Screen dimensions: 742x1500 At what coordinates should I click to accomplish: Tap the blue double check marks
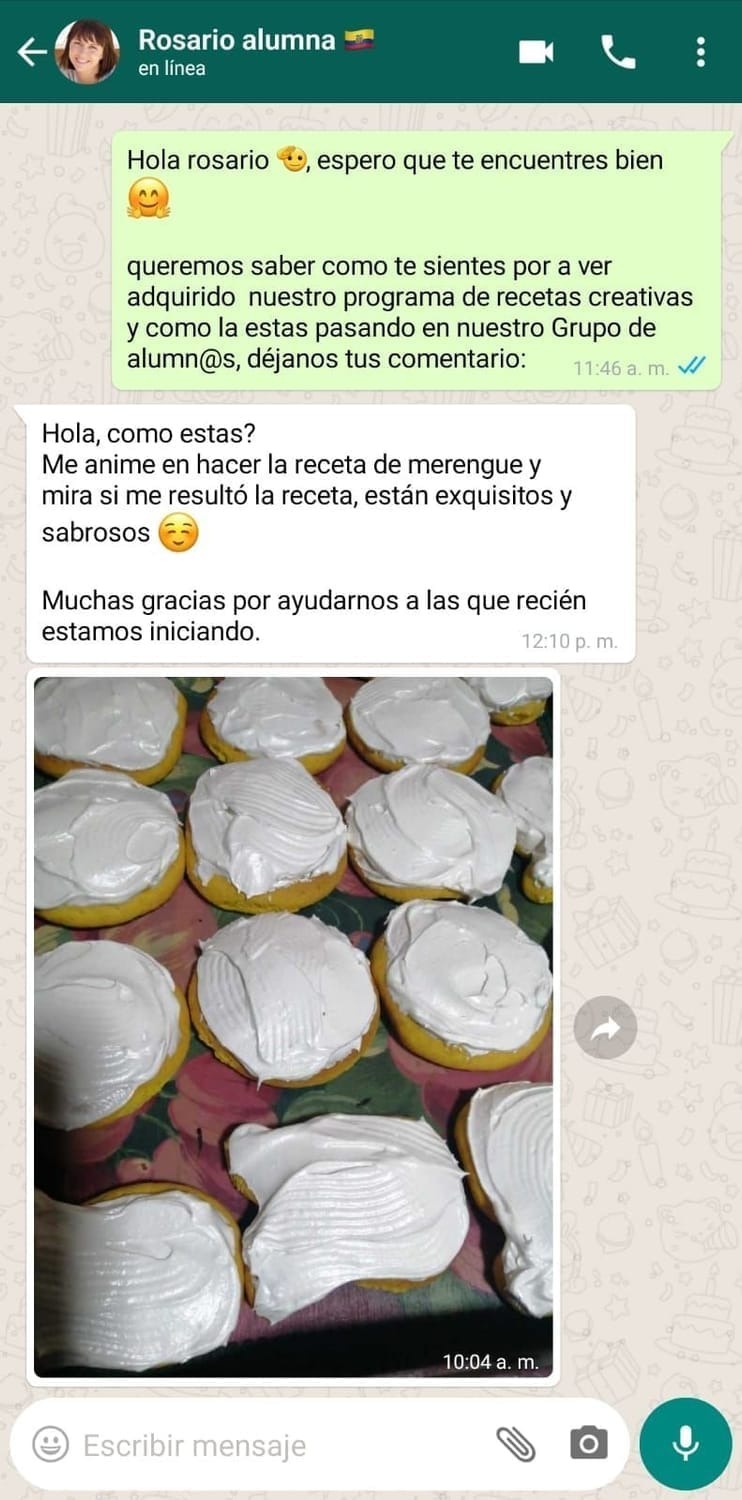(691, 367)
